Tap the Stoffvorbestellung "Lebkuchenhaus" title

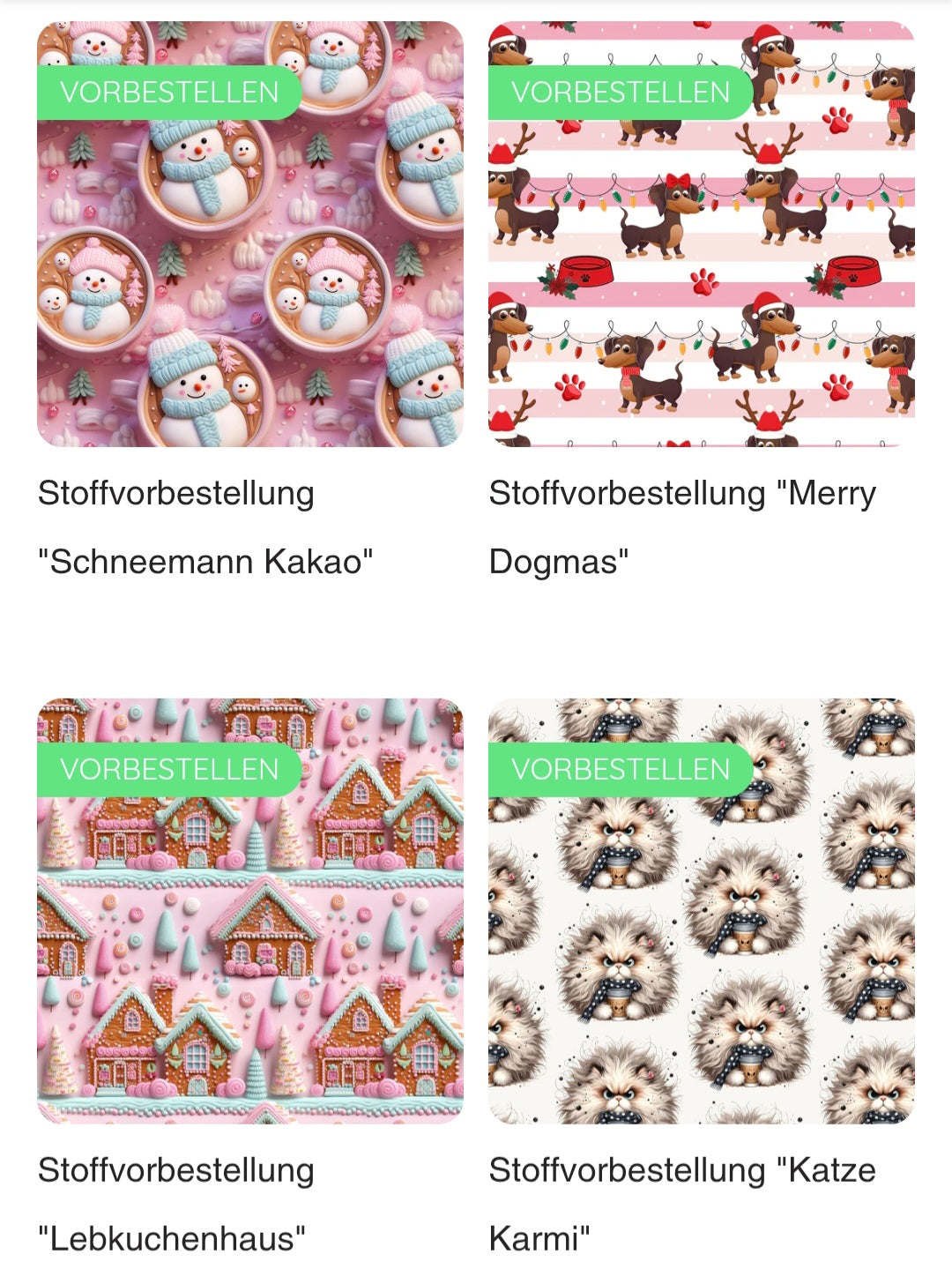click(176, 1204)
